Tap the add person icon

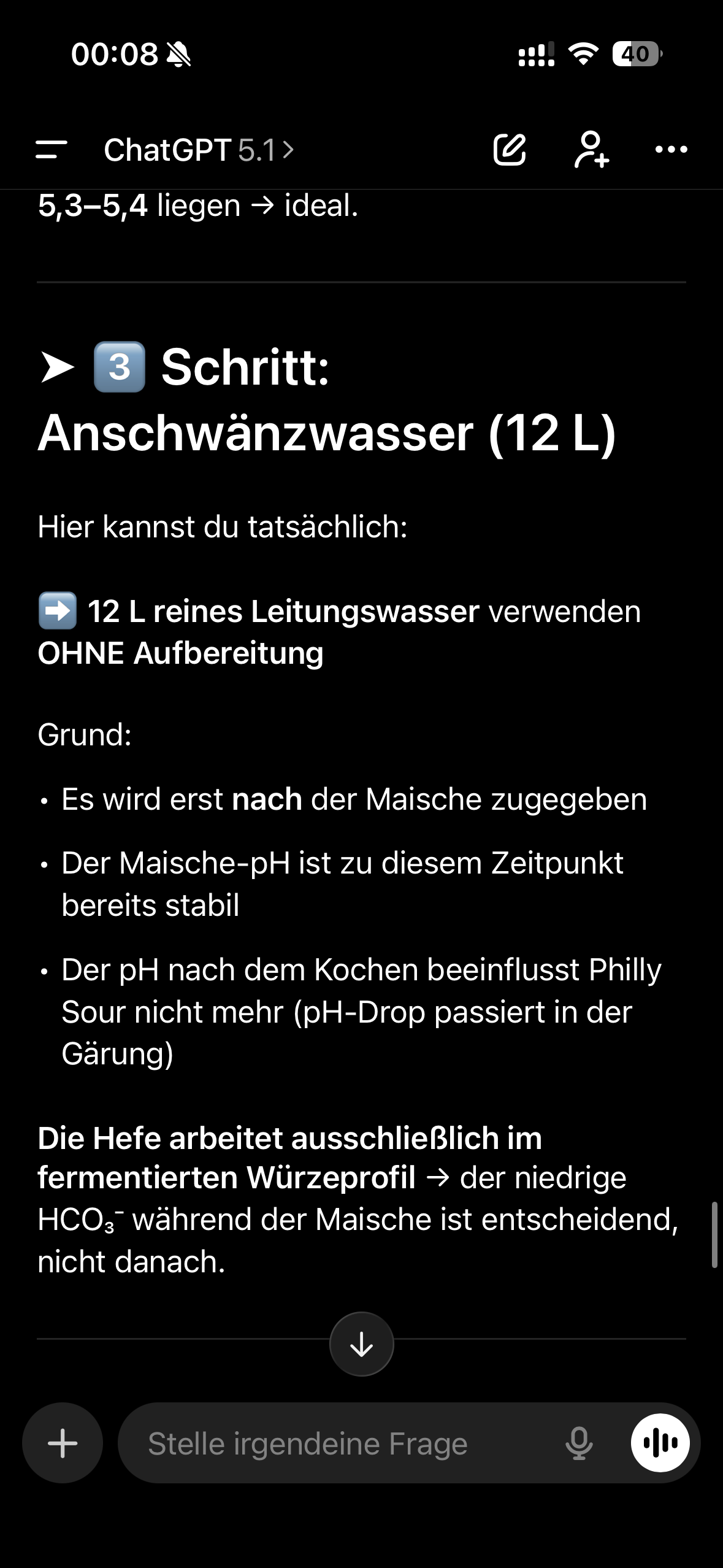tap(591, 150)
